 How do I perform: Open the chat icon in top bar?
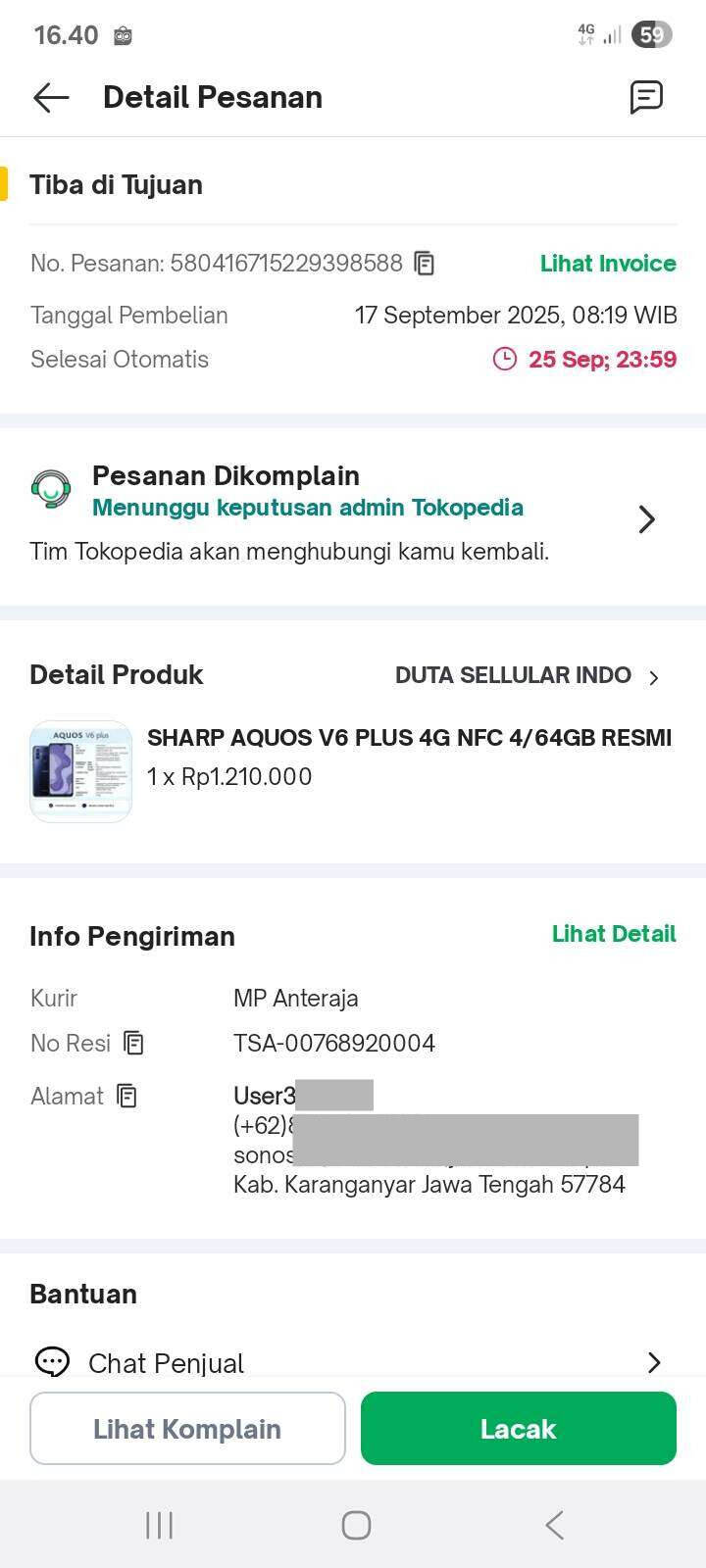tap(646, 97)
